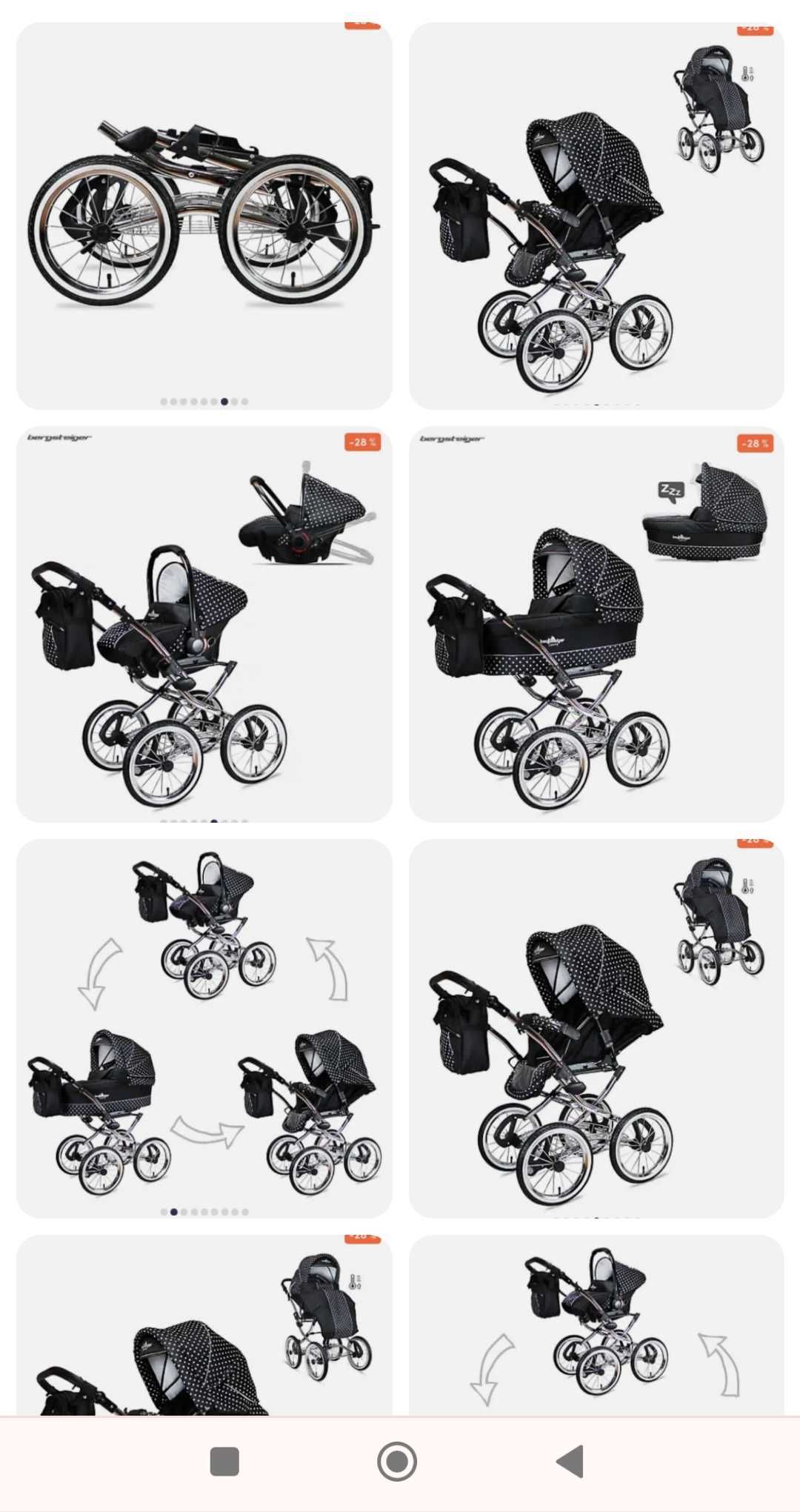
Task: Open the folded stroller chassis photo
Action: pyautogui.click(x=204, y=215)
